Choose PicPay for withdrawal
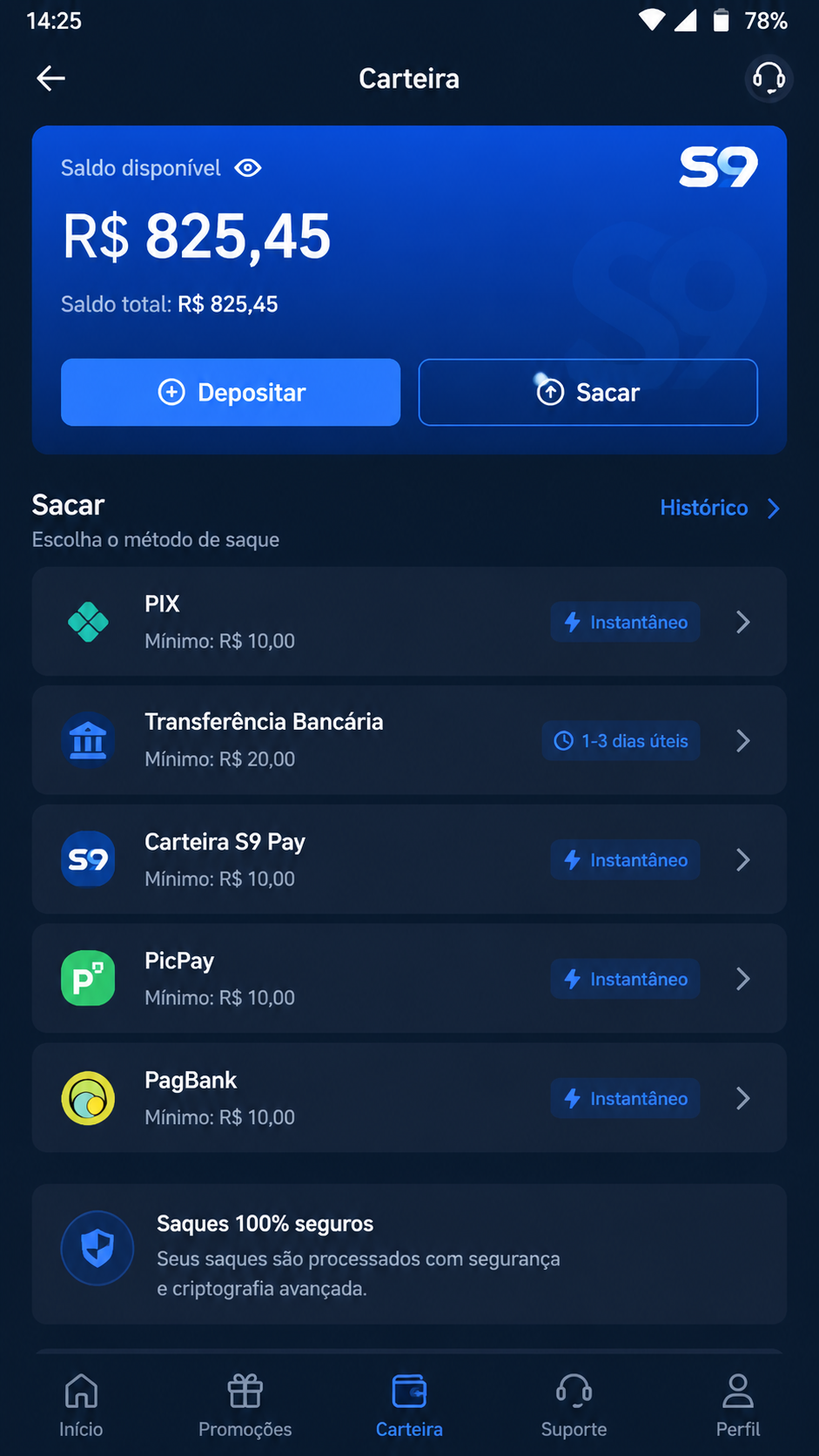Viewport: 819px width, 1456px height. (x=409, y=979)
